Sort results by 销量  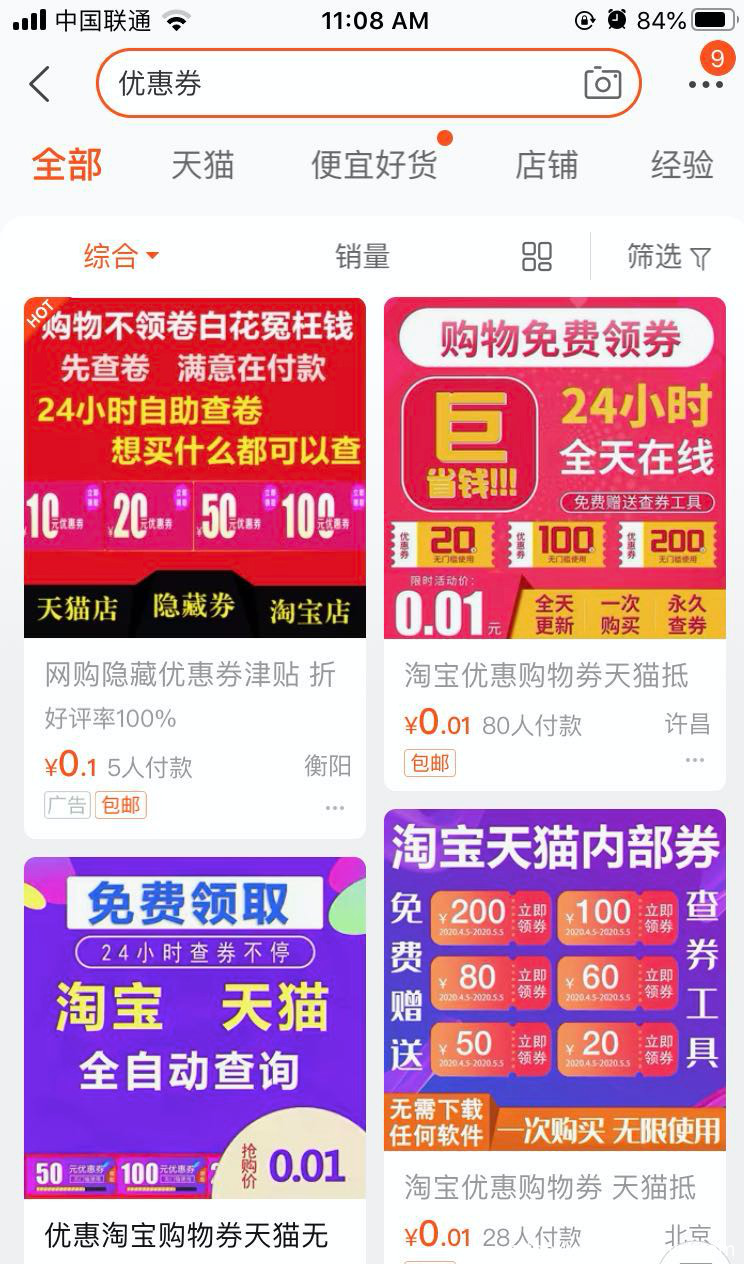tap(362, 257)
